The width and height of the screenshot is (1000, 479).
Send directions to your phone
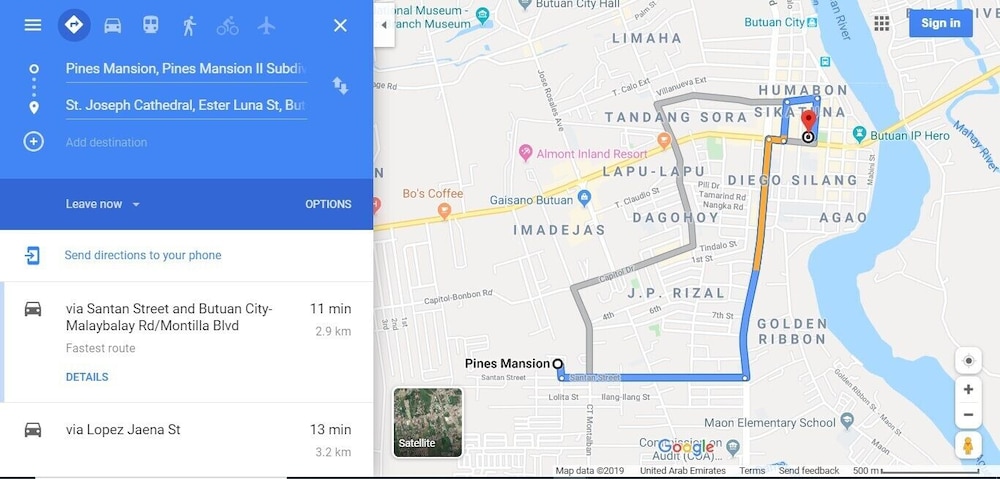click(142, 255)
